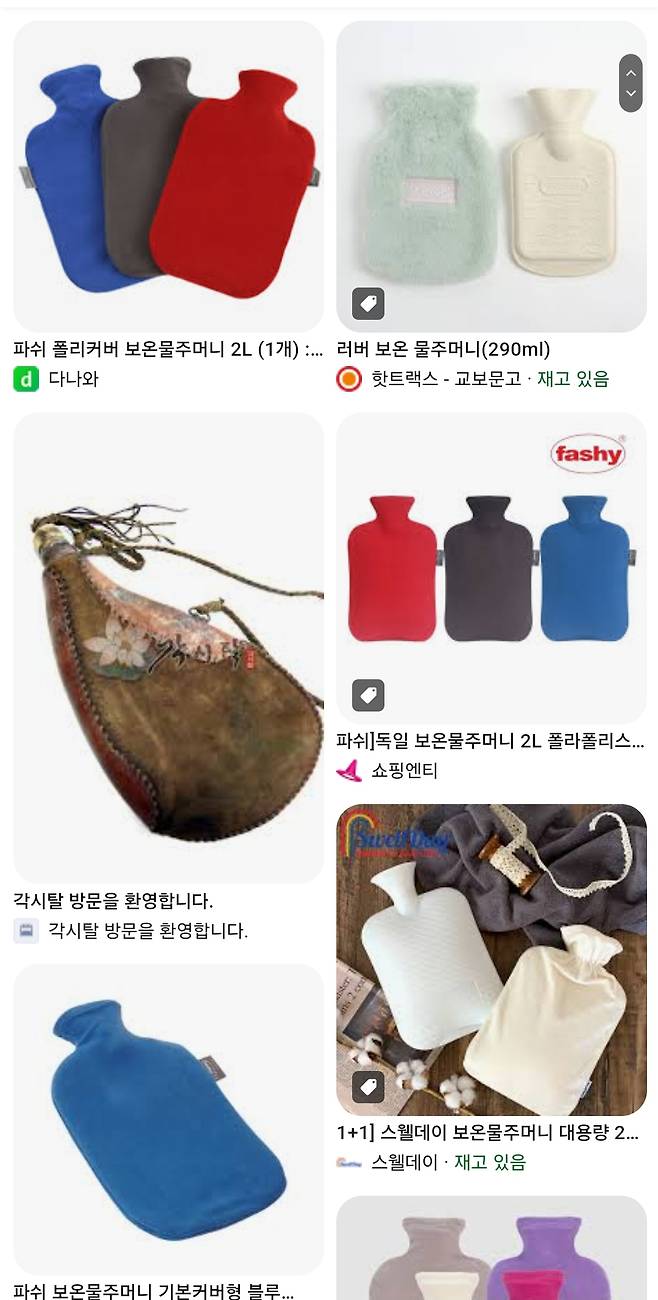Open the blue Fashy basic cover bottle image
Screen dimensions: 658x1300
pos(168,1119)
